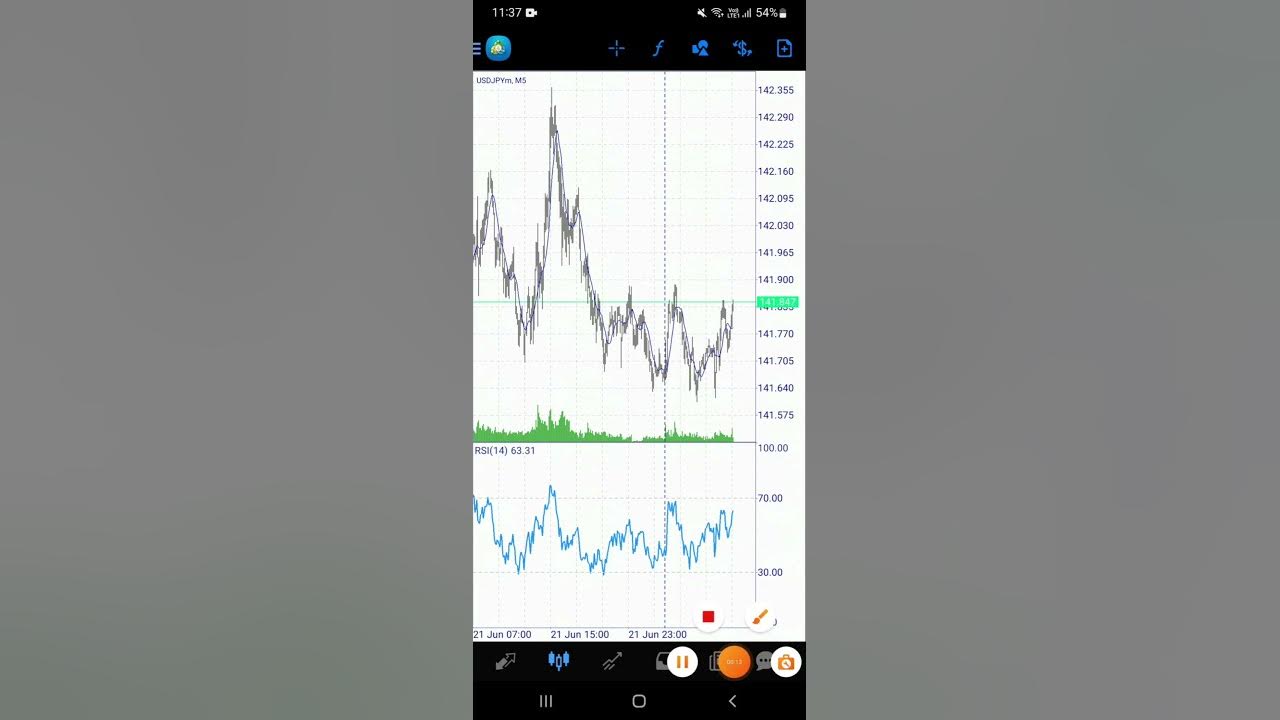Enable the crosshair tool

616,48
